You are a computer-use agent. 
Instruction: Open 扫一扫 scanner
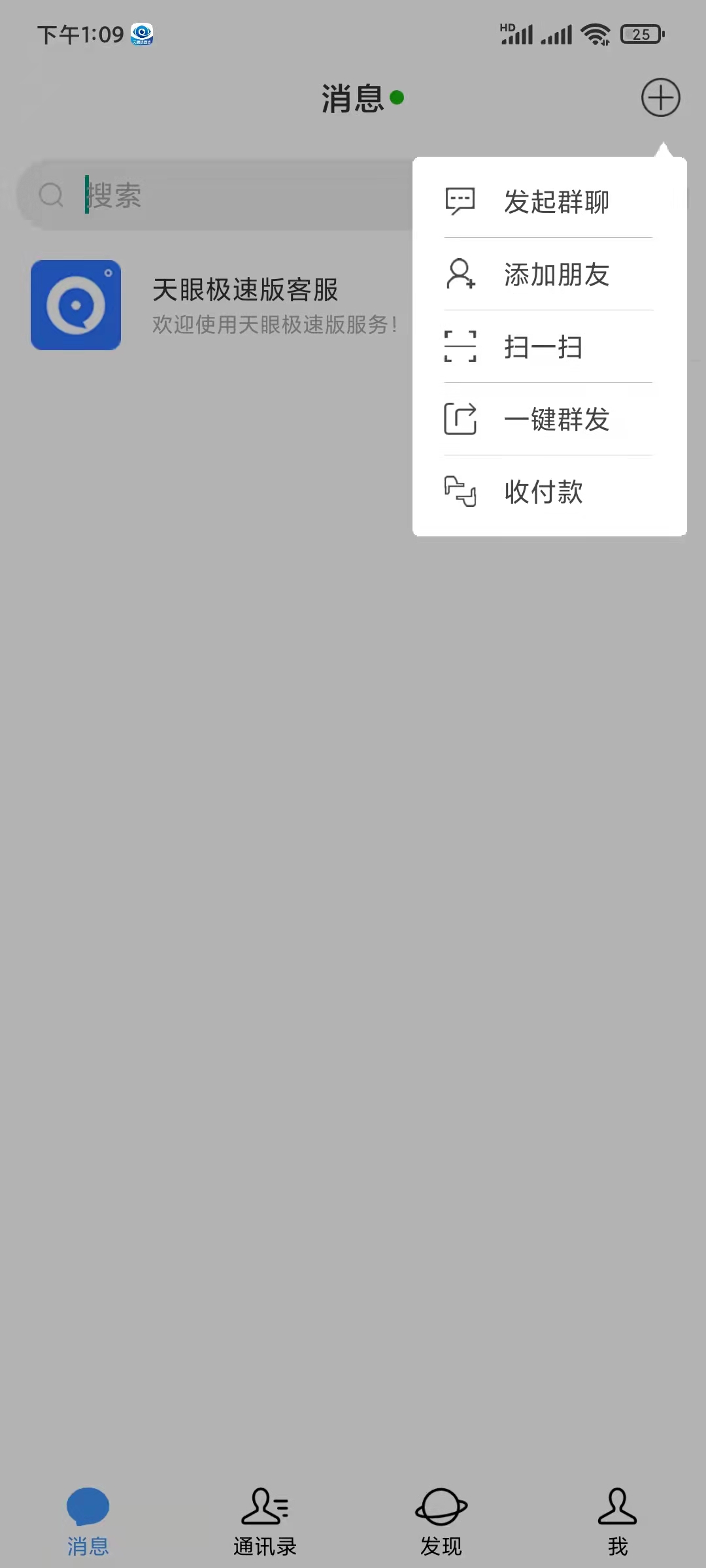(549, 347)
